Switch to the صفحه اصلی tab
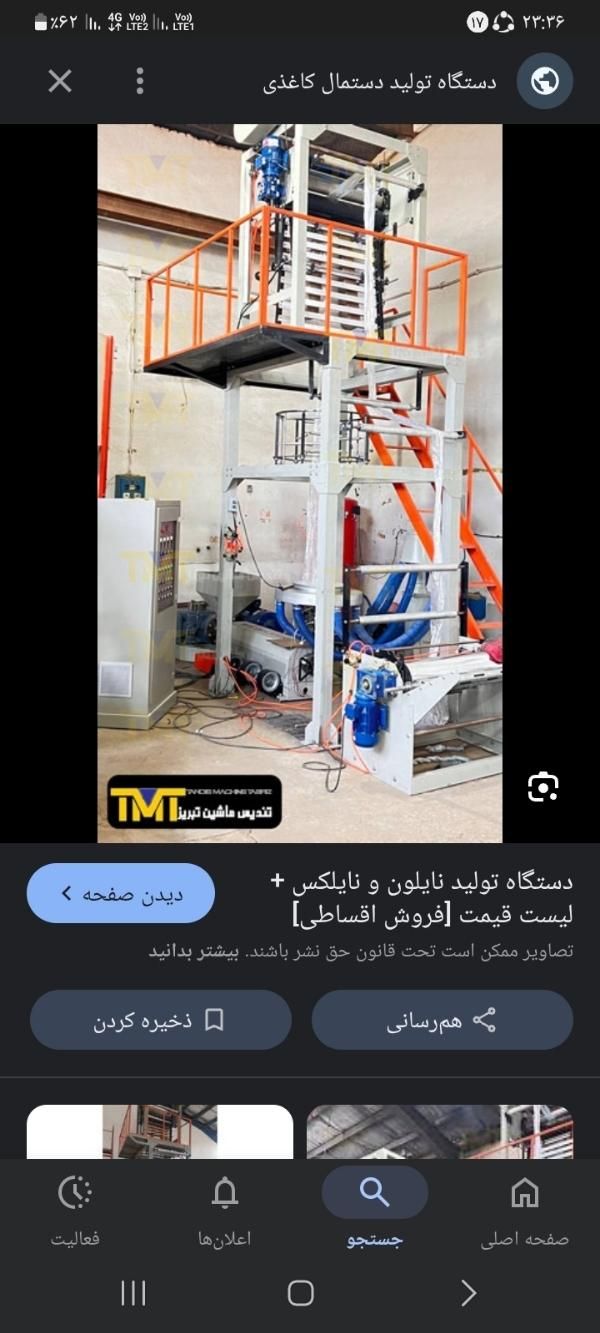 pyautogui.click(x=524, y=1212)
